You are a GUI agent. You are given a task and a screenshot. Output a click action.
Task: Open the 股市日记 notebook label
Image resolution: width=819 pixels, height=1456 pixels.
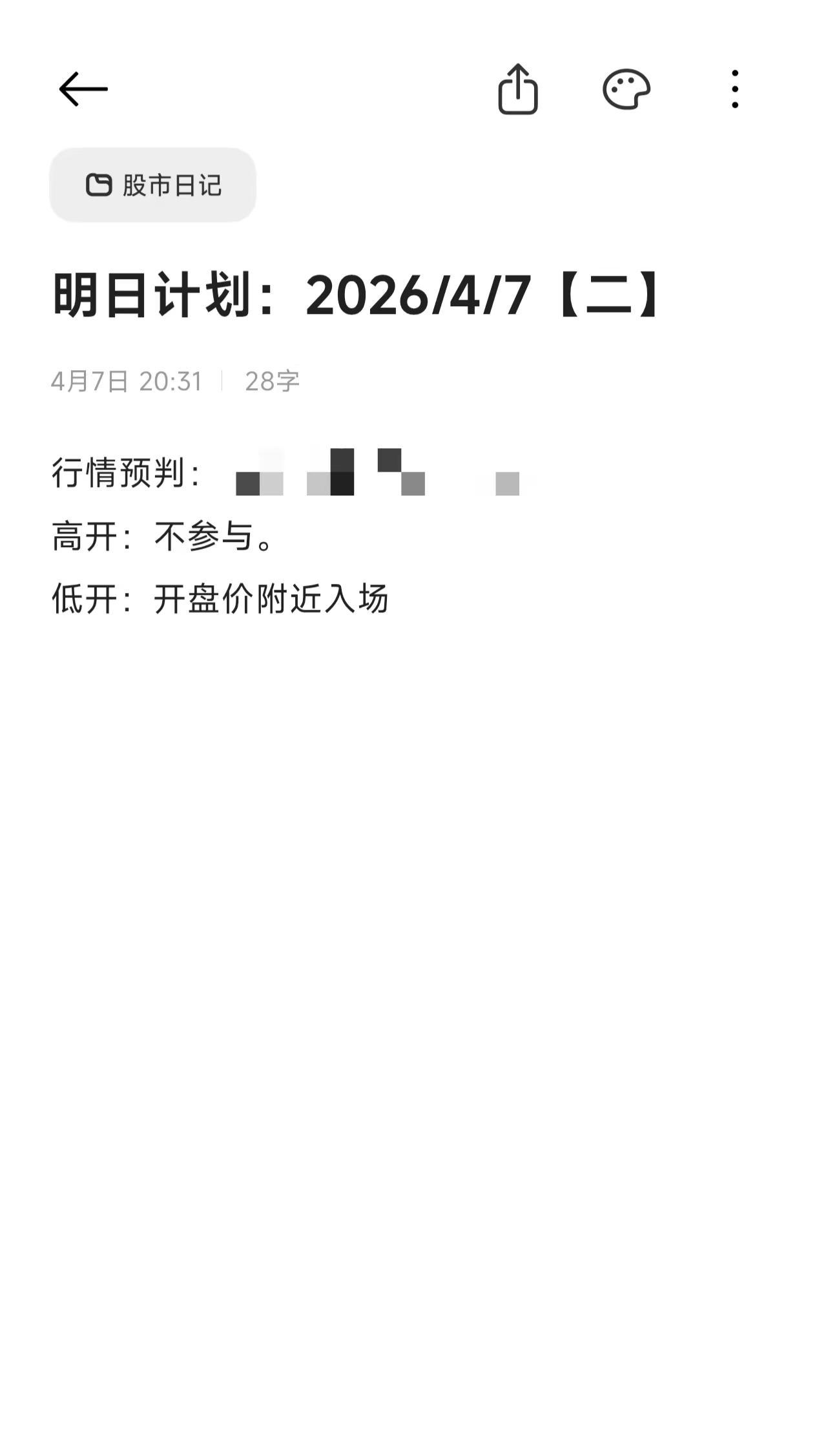(x=171, y=185)
